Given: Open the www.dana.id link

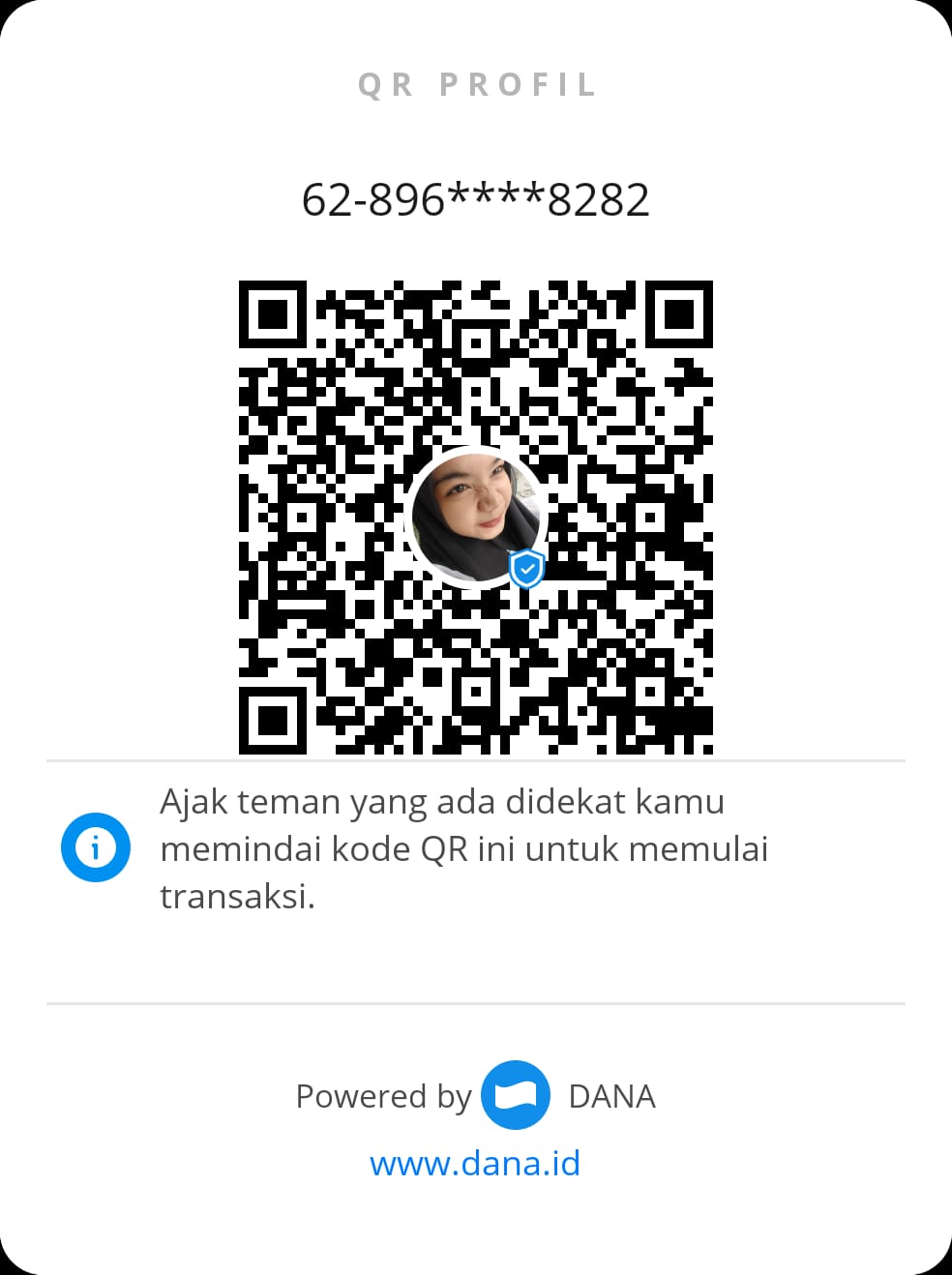Looking at the screenshot, I should [x=475, y=1164].
